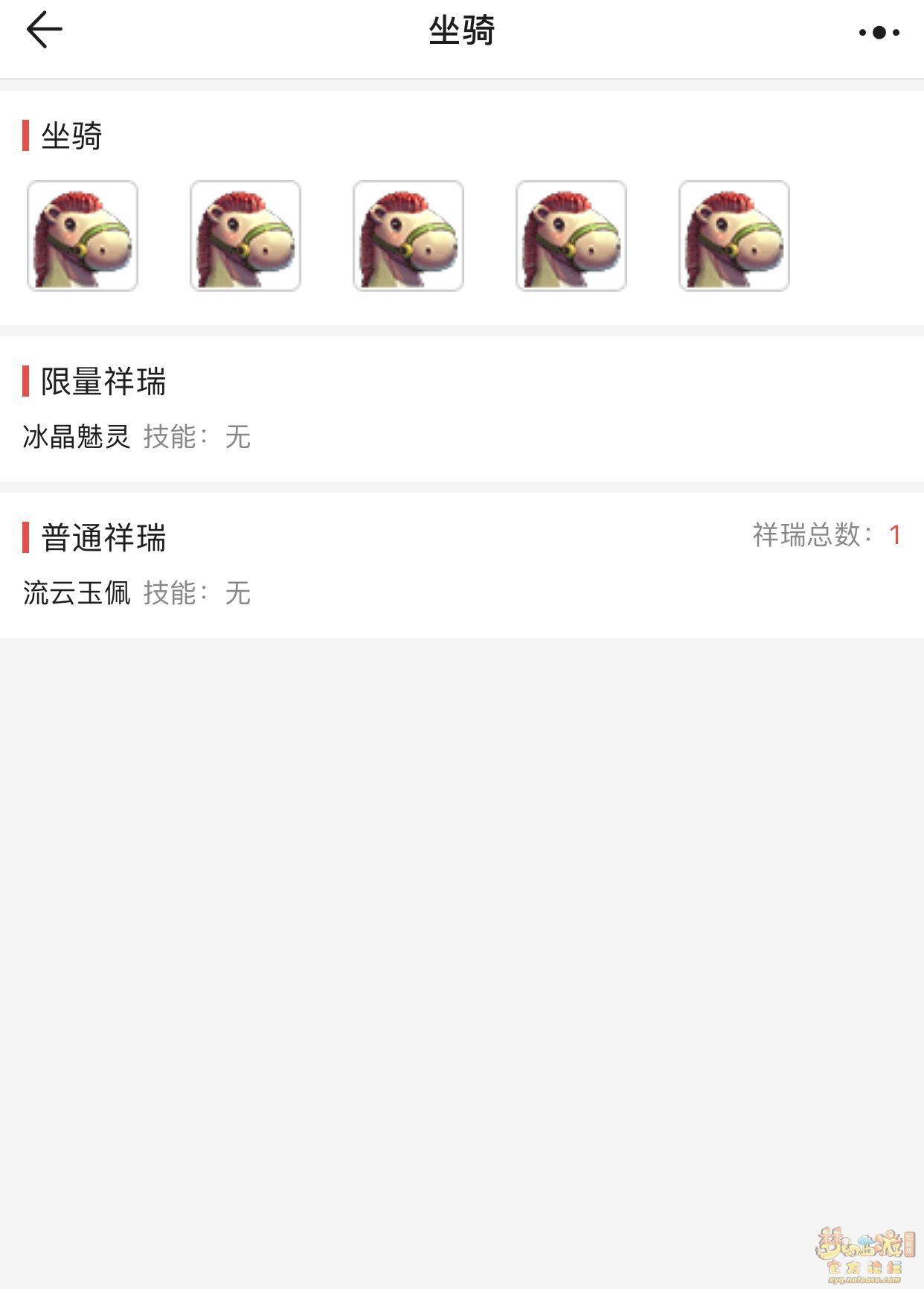924x1289 pixels.
Task: Select the first horse mount thumbnail
Action: [x=83, y=236]
